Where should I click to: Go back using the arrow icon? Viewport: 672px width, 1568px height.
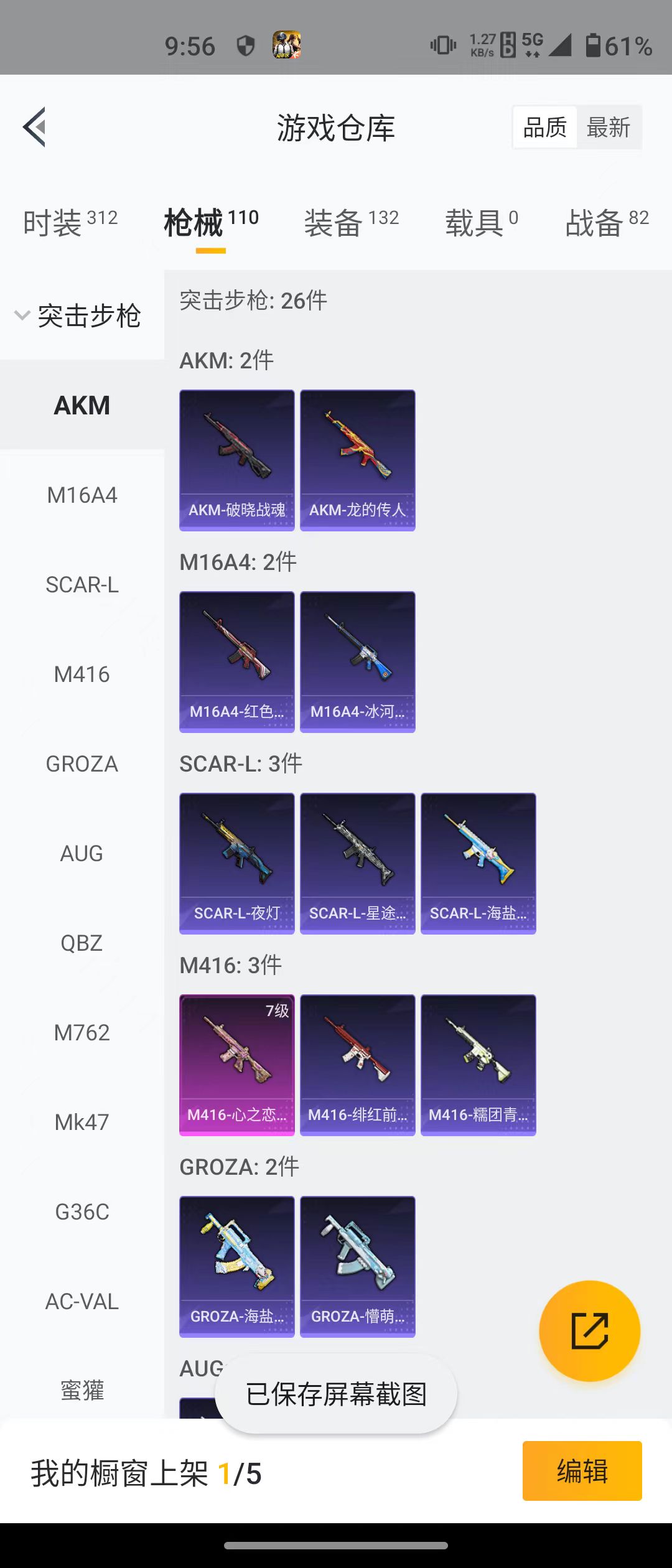coord(35,127)
